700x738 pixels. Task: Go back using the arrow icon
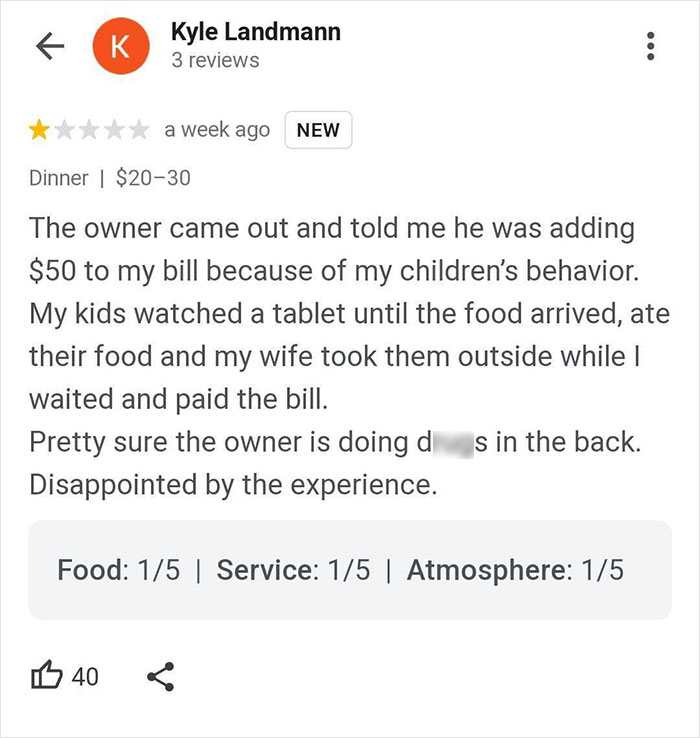click(50, 46)
